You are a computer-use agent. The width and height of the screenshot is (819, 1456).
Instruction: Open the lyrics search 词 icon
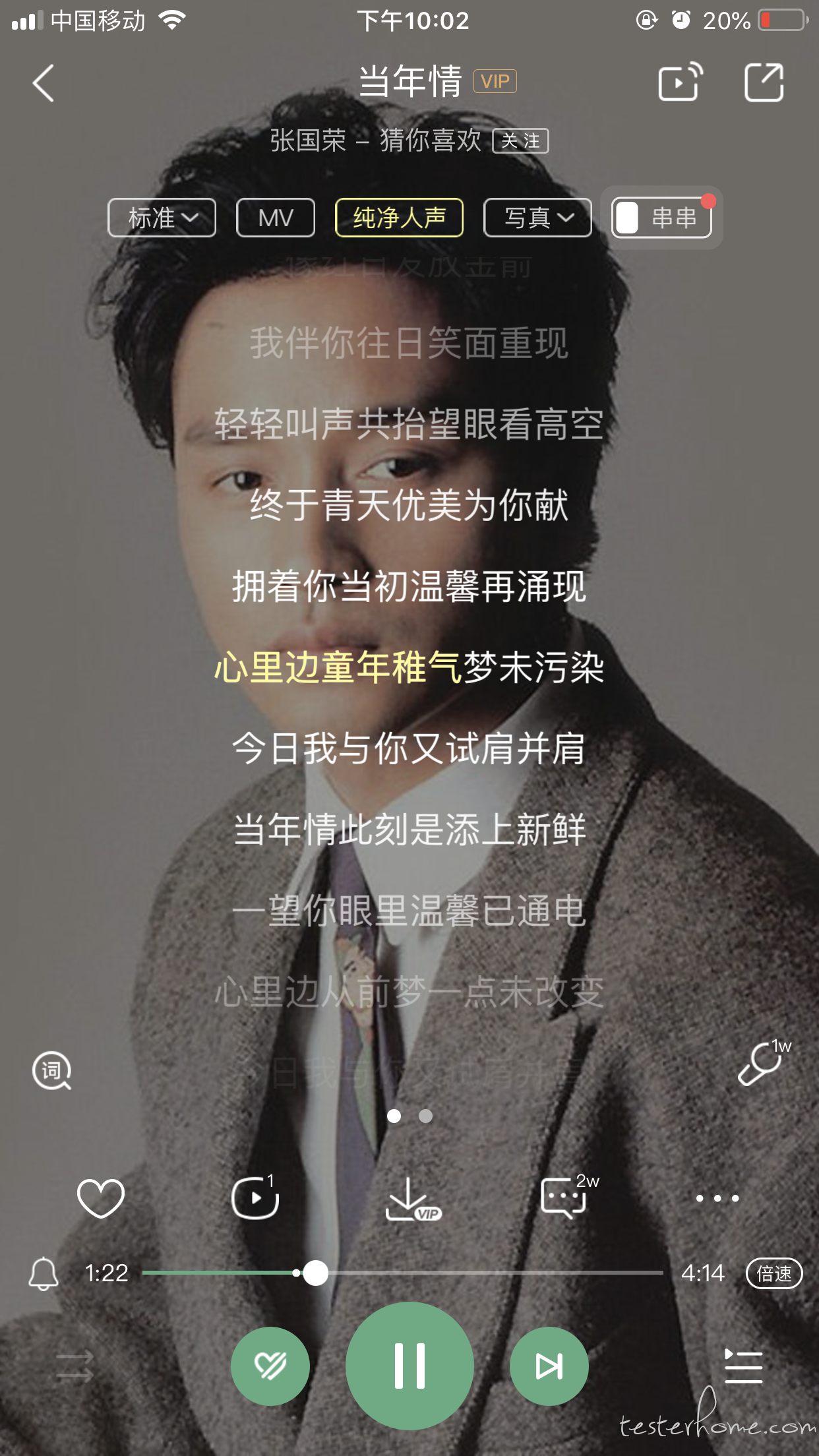(x=52, y=1070)
